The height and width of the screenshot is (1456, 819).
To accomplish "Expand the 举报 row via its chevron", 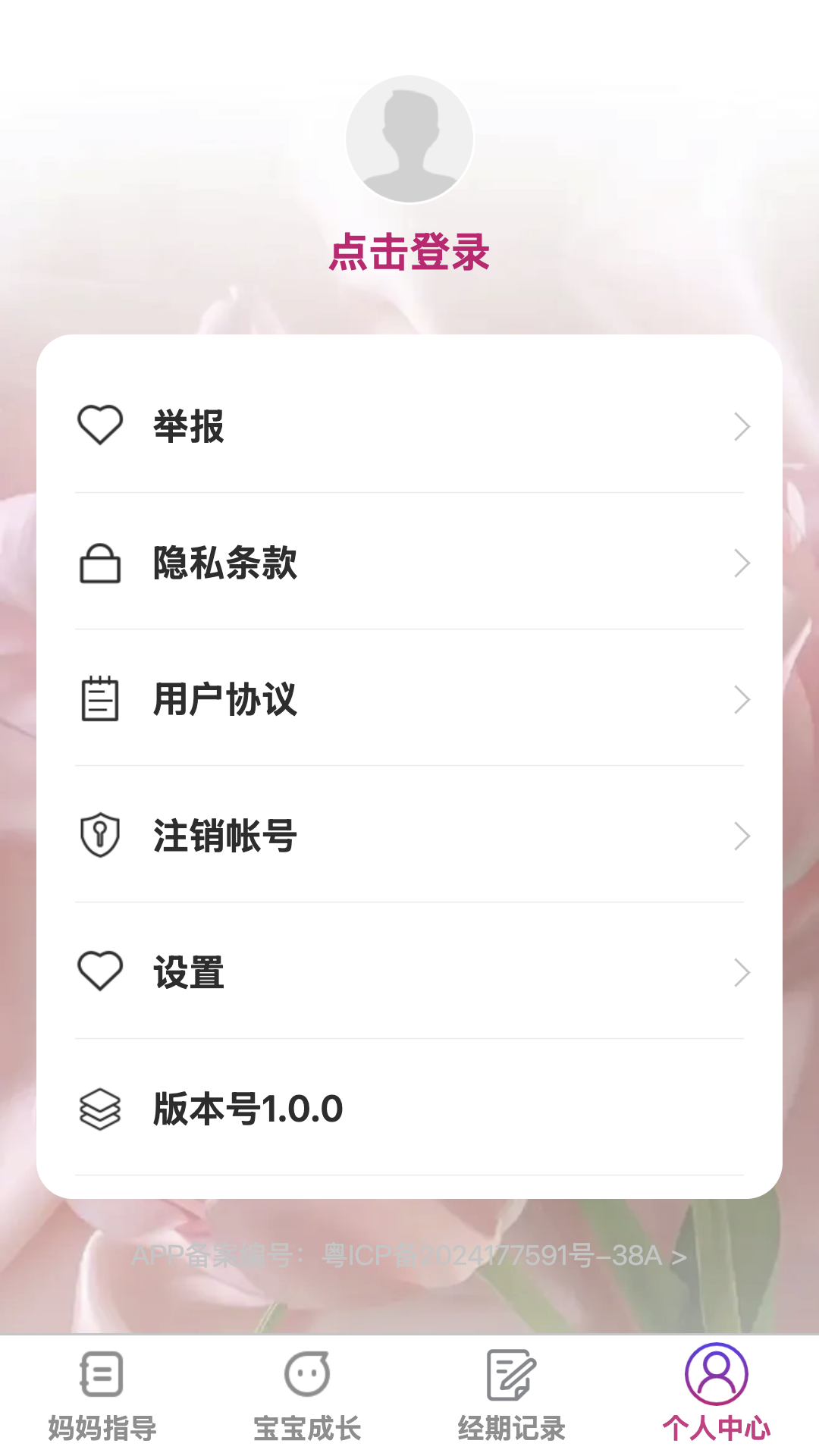I will pos(742,426).
